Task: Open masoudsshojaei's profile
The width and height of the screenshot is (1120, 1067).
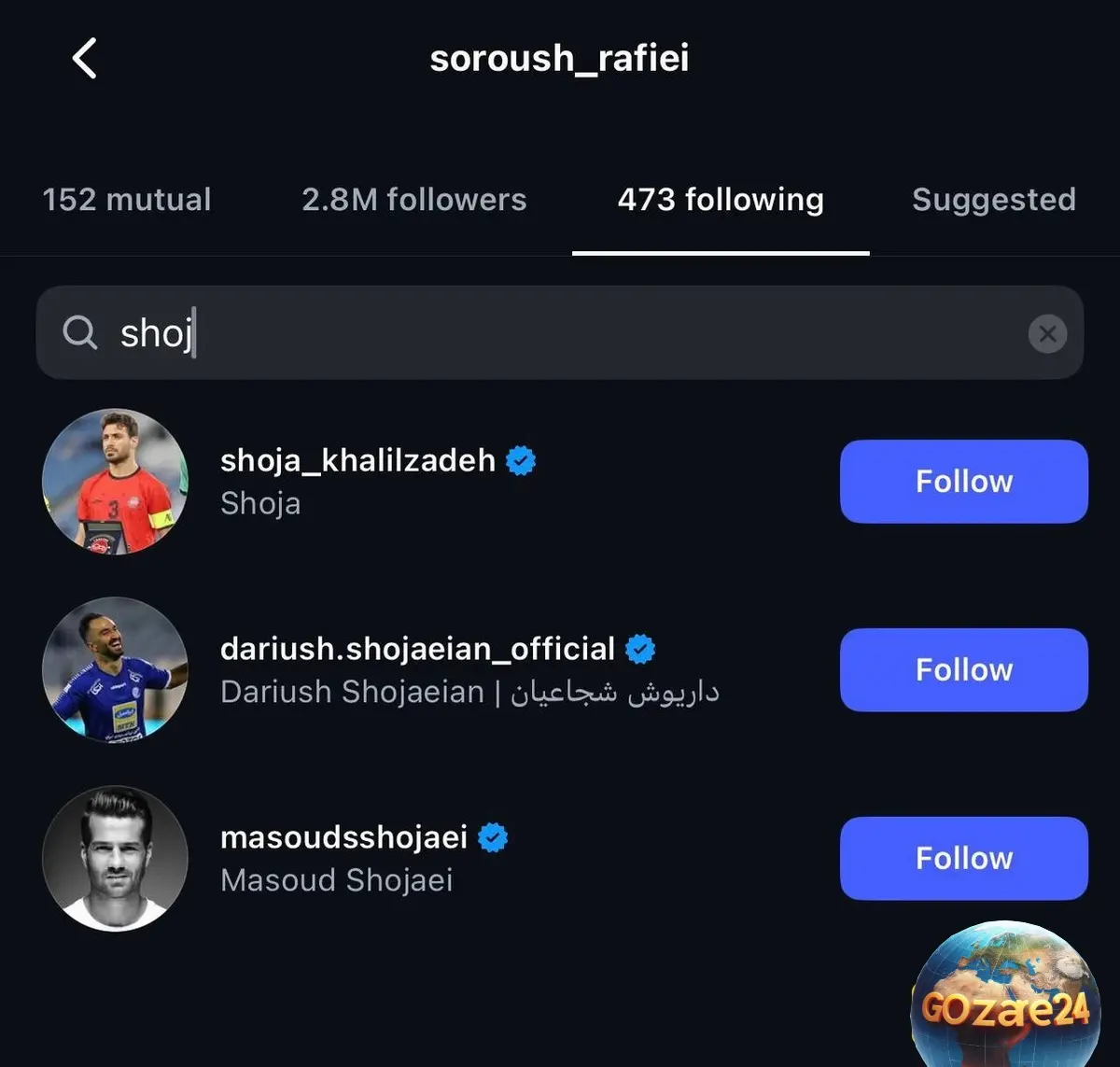Action: 343,837
